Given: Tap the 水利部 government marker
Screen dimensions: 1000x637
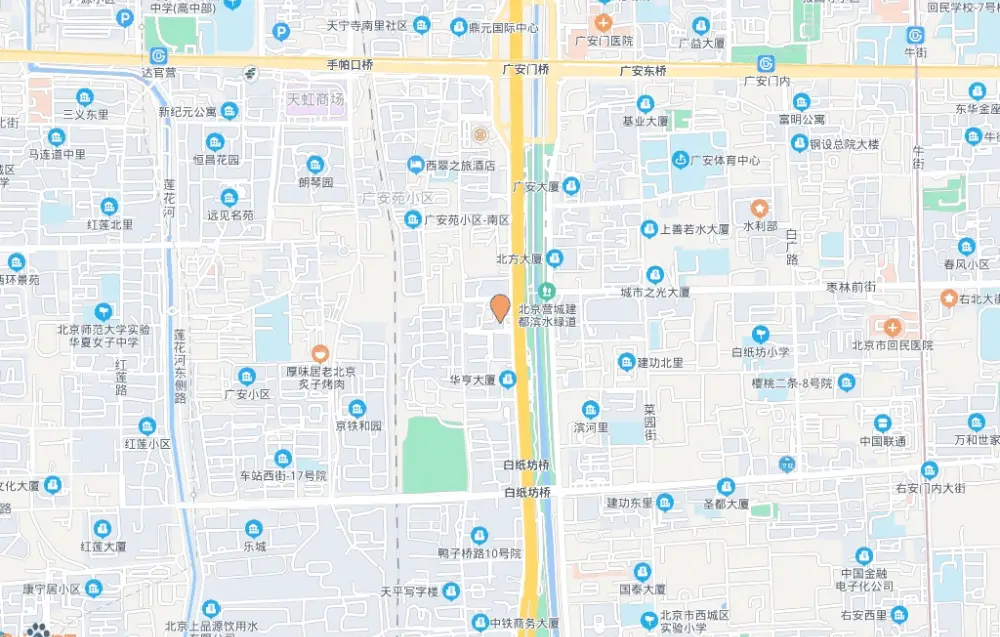Looking at the screenshot, I should [x=760, y=208].
